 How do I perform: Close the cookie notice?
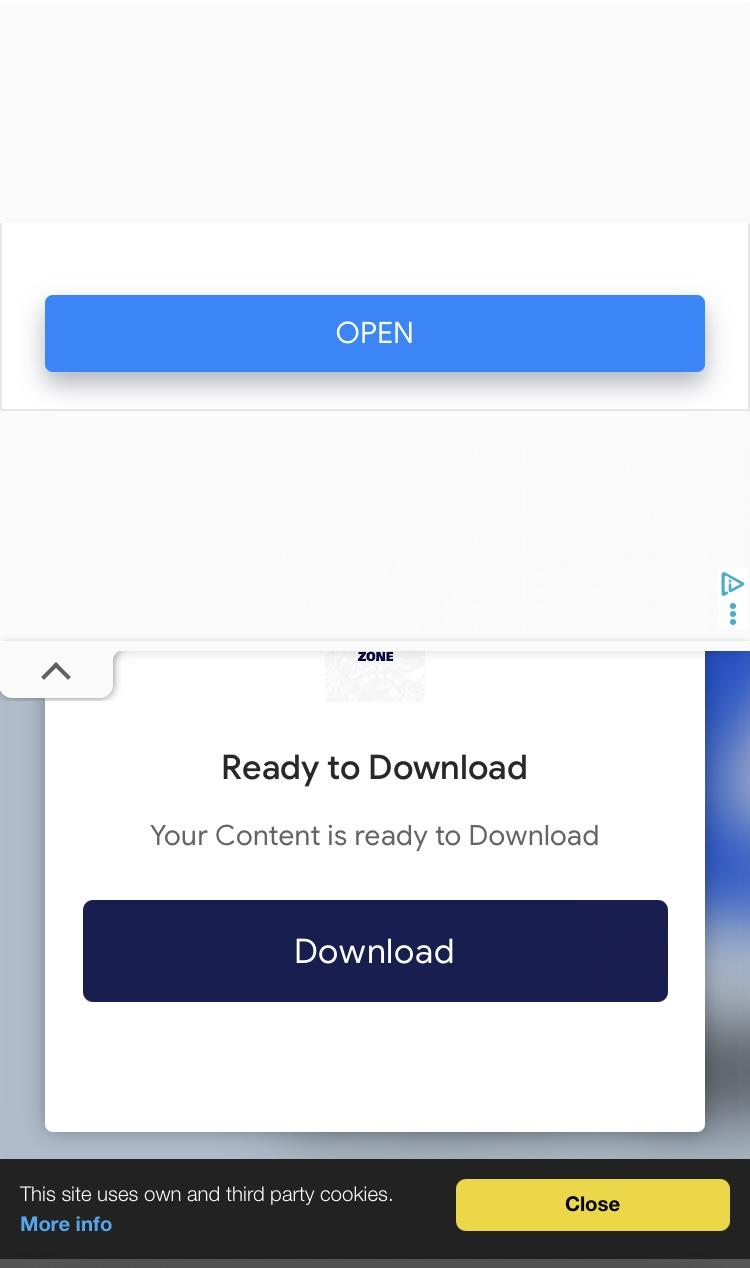pos(593,1204)
